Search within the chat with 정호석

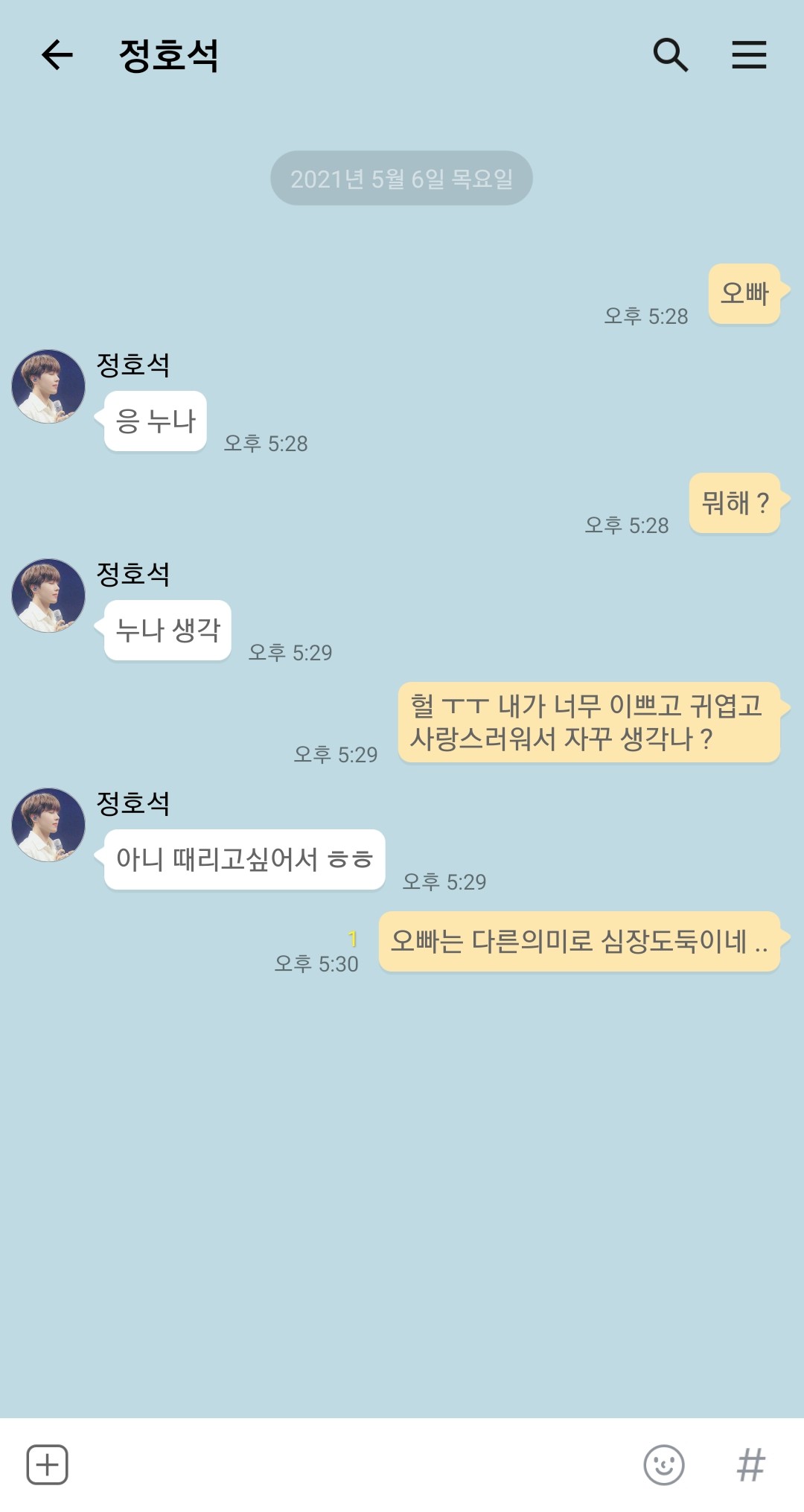coord(670,55)
